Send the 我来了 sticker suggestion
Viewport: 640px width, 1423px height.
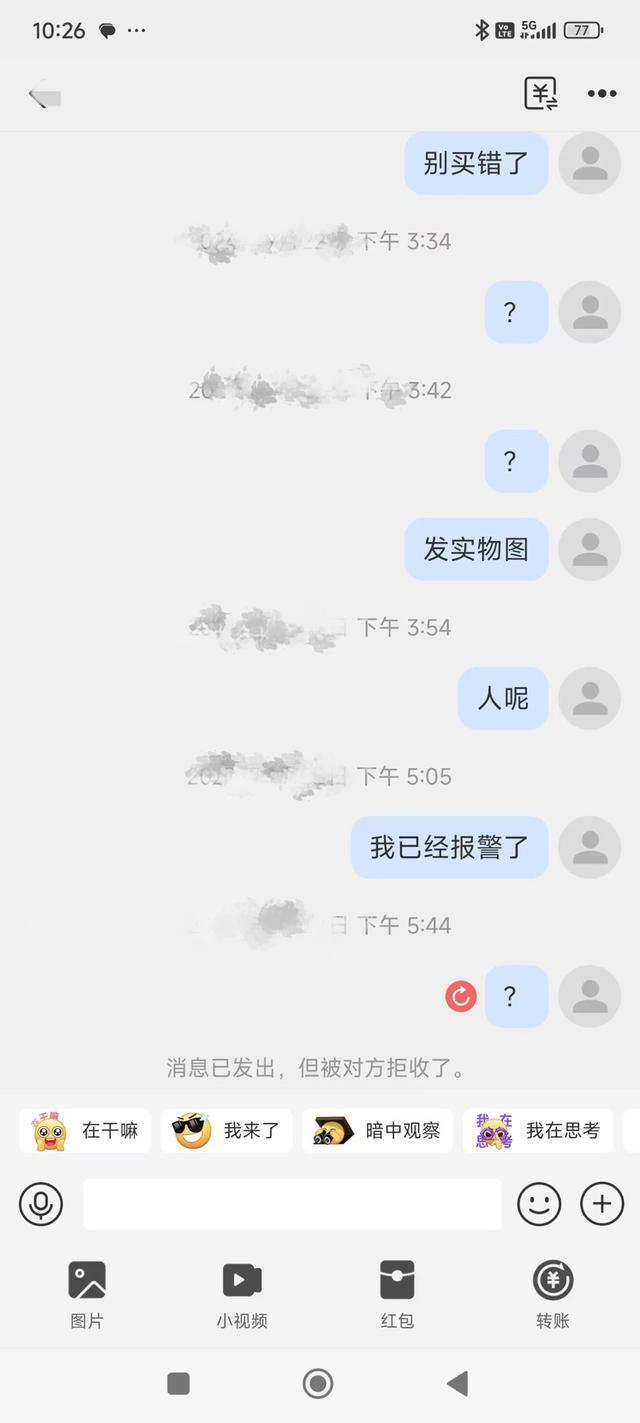tap(227, 1131)
